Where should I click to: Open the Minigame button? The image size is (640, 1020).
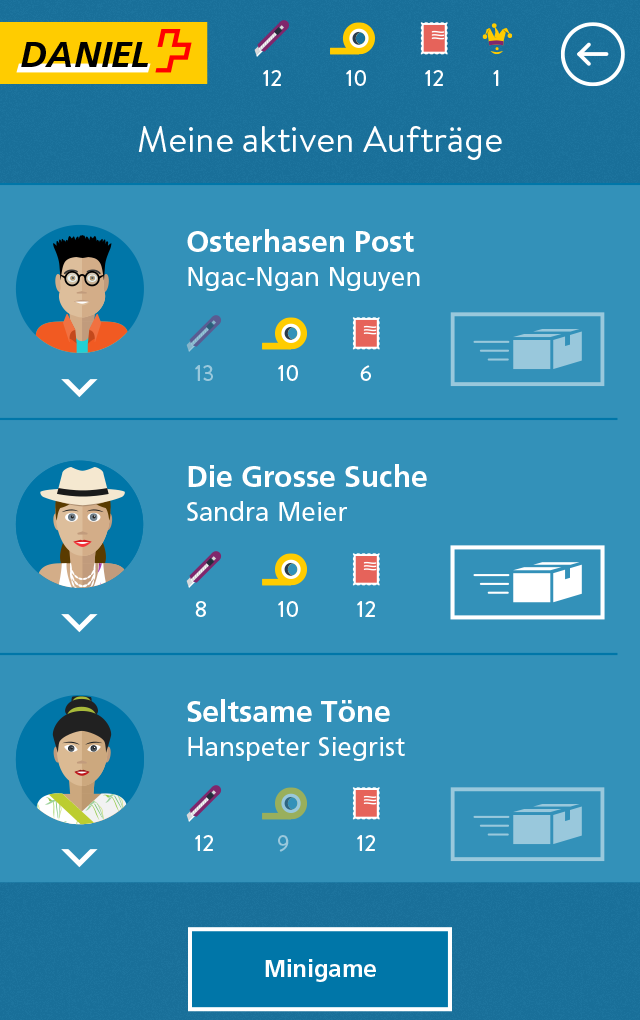pyautogui.click(x=320, y=968)
